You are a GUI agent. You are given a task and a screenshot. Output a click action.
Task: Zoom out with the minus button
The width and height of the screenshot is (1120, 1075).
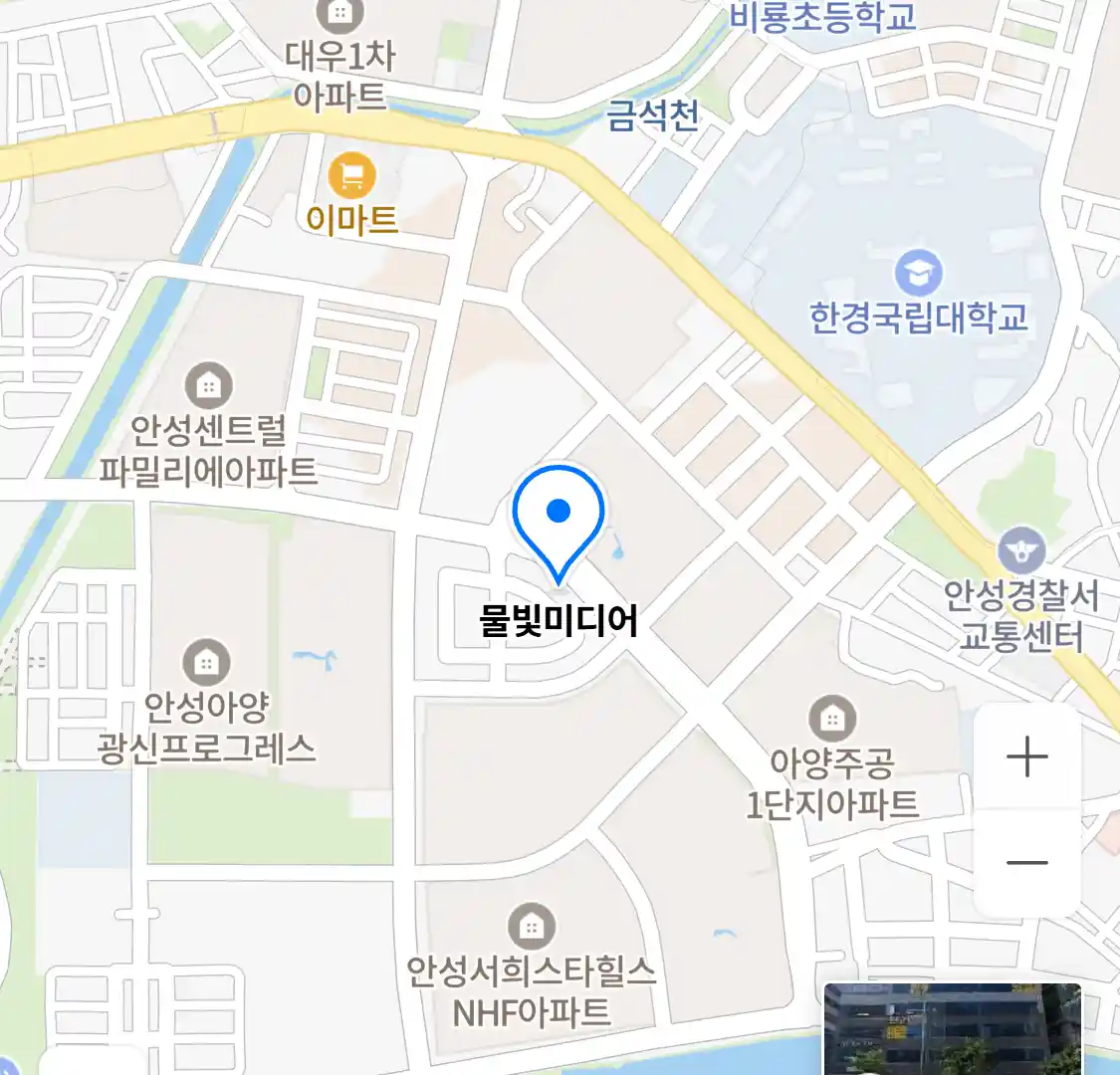click(1026, 862)
